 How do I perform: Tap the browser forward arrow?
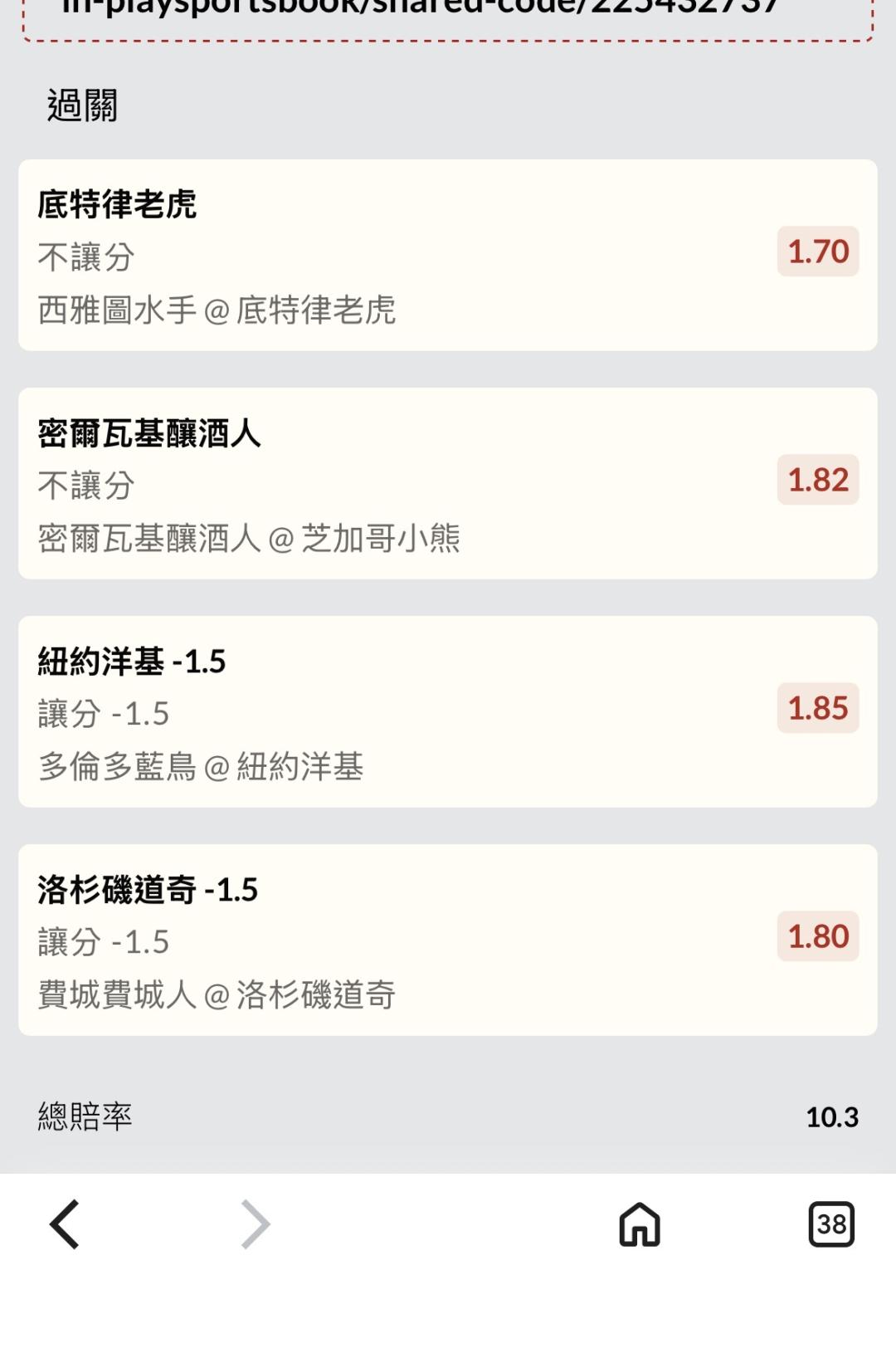click(x=256, y=1224)
